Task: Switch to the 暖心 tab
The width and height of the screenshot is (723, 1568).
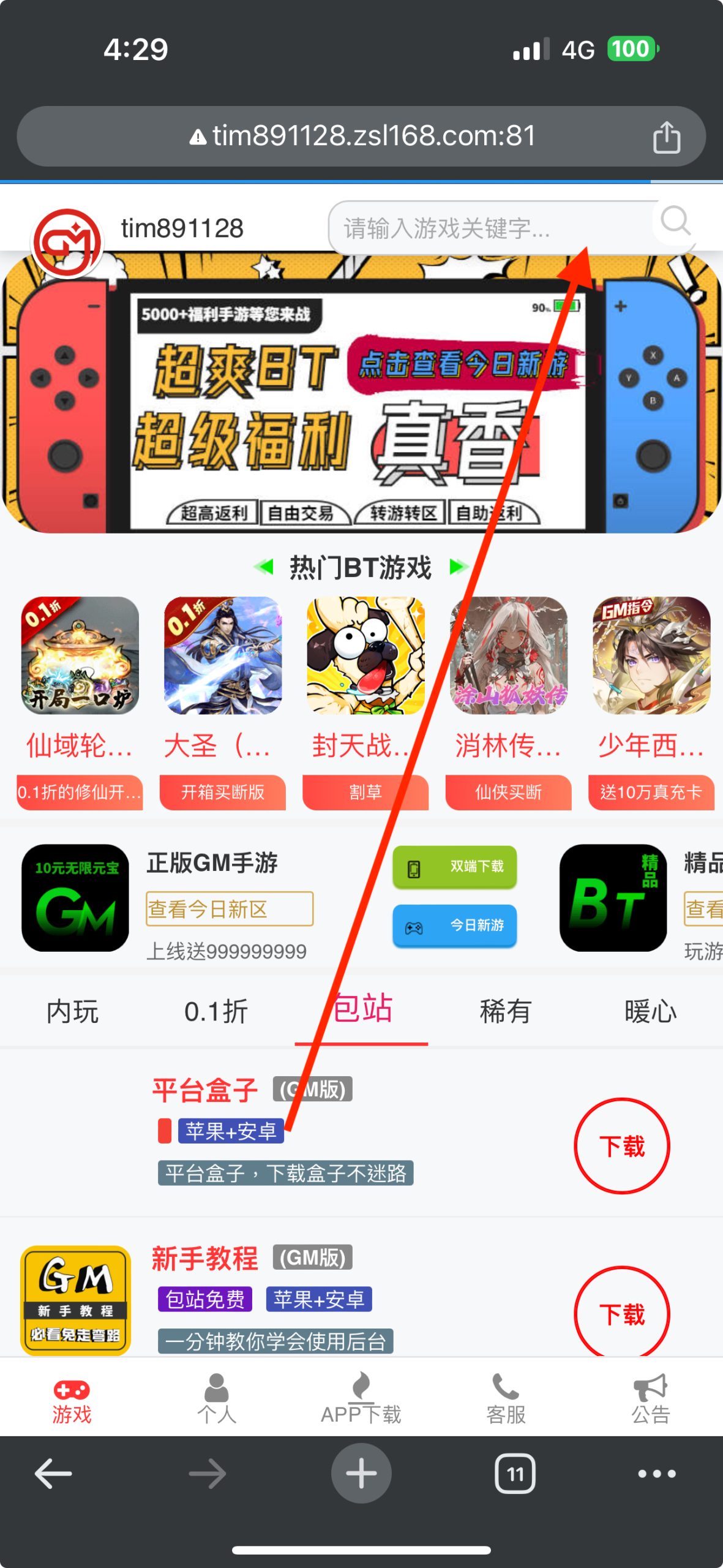Action: tap(650, 1011)
